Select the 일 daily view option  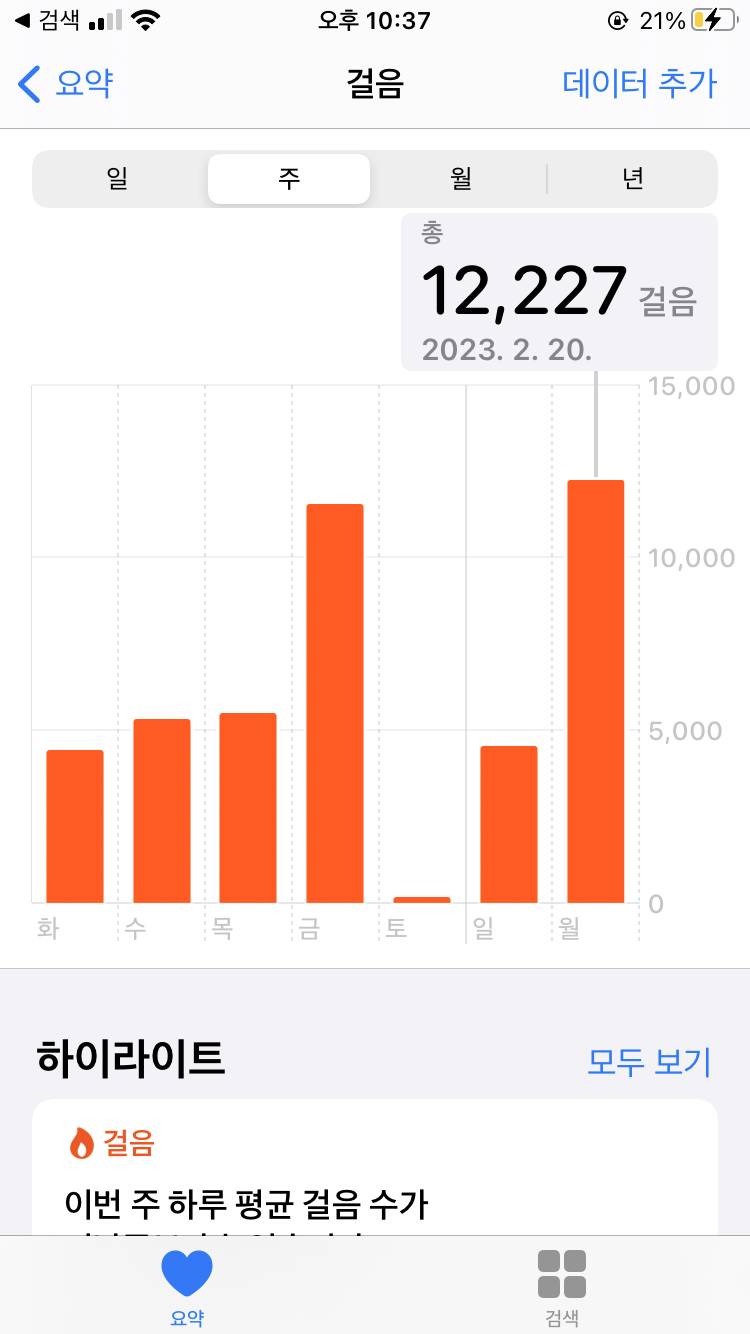(117, 178)
